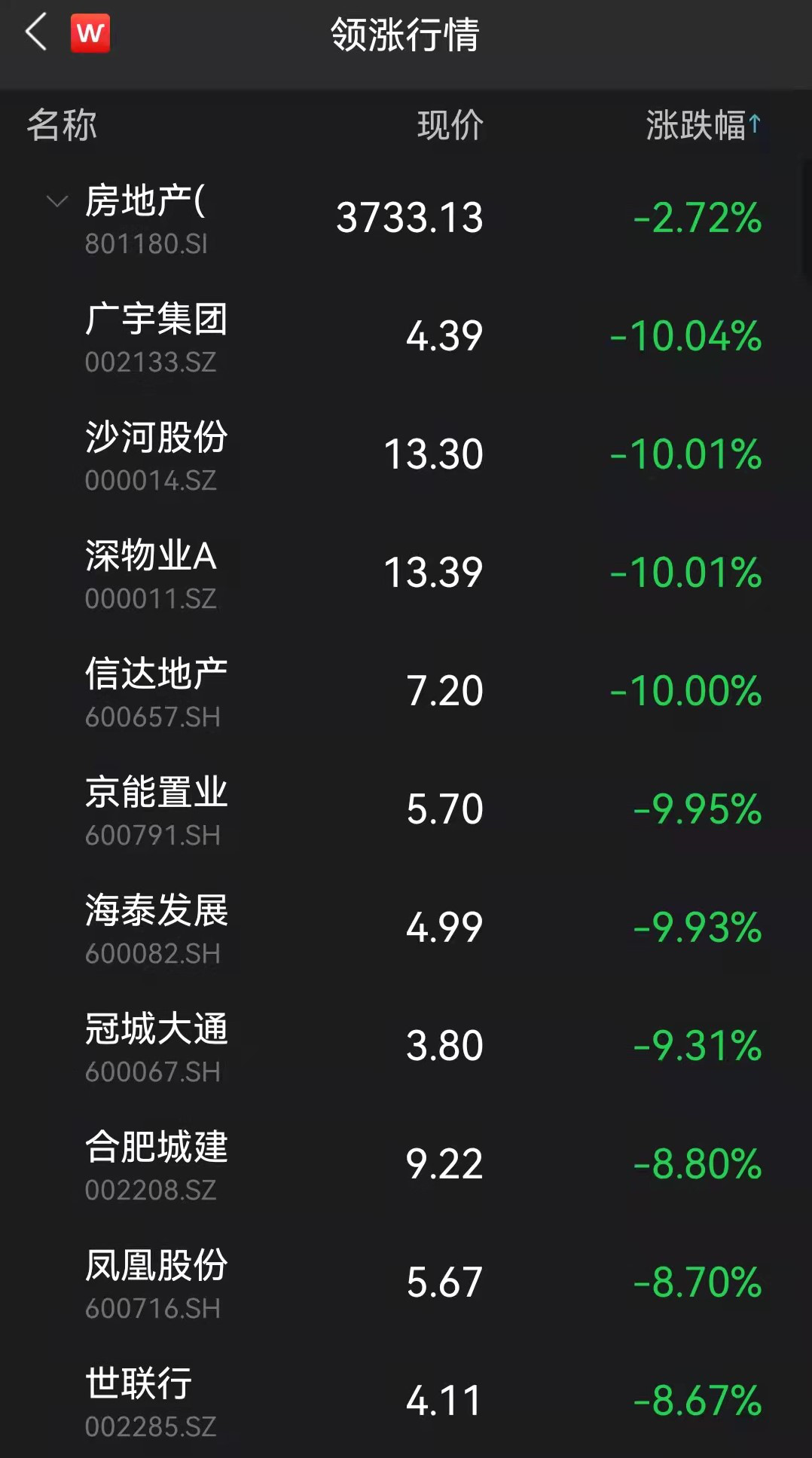Screen dimensions: 812x1458
Task: Collapse the 房地产 801180.SI sector row
Action: click(57, 201)
